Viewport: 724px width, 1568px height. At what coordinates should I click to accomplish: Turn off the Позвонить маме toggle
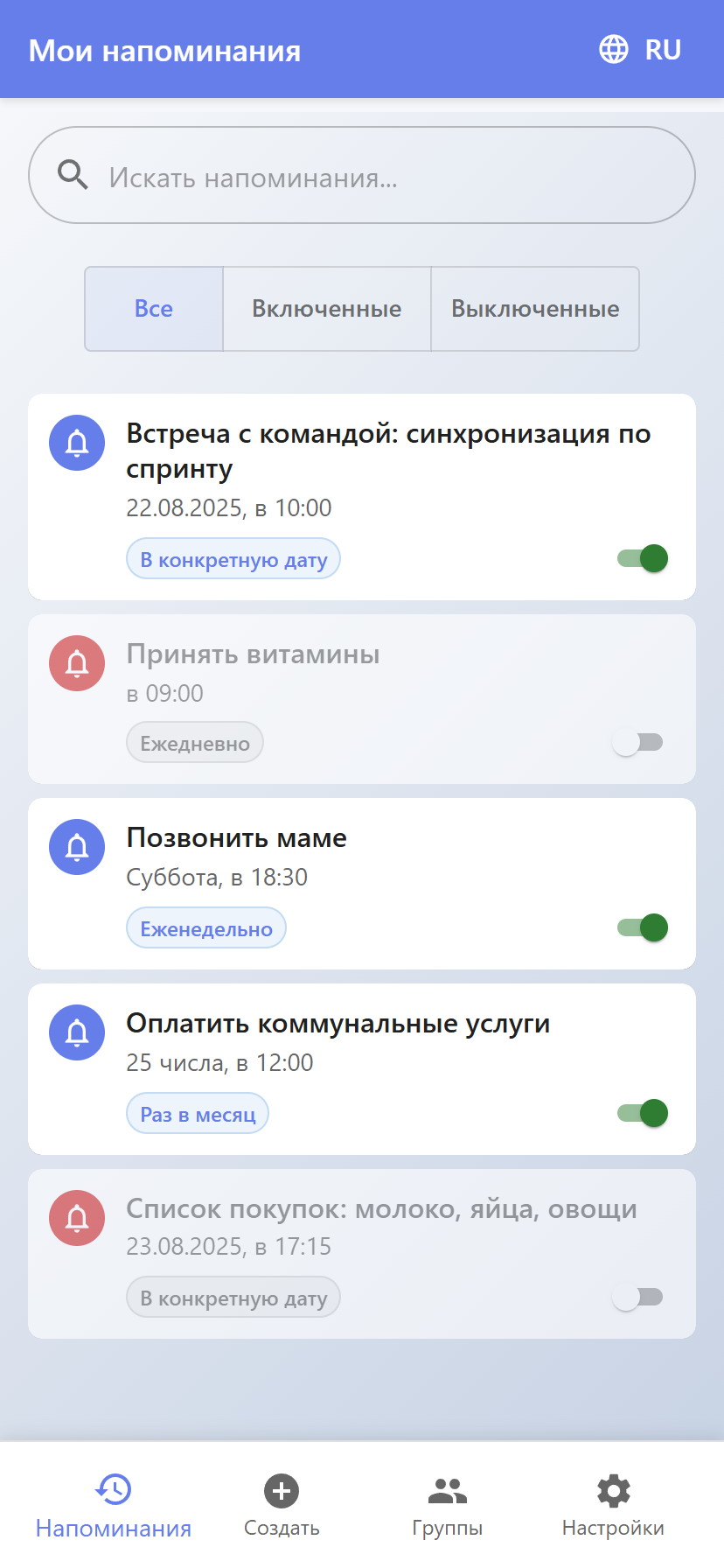pos(643,927)
